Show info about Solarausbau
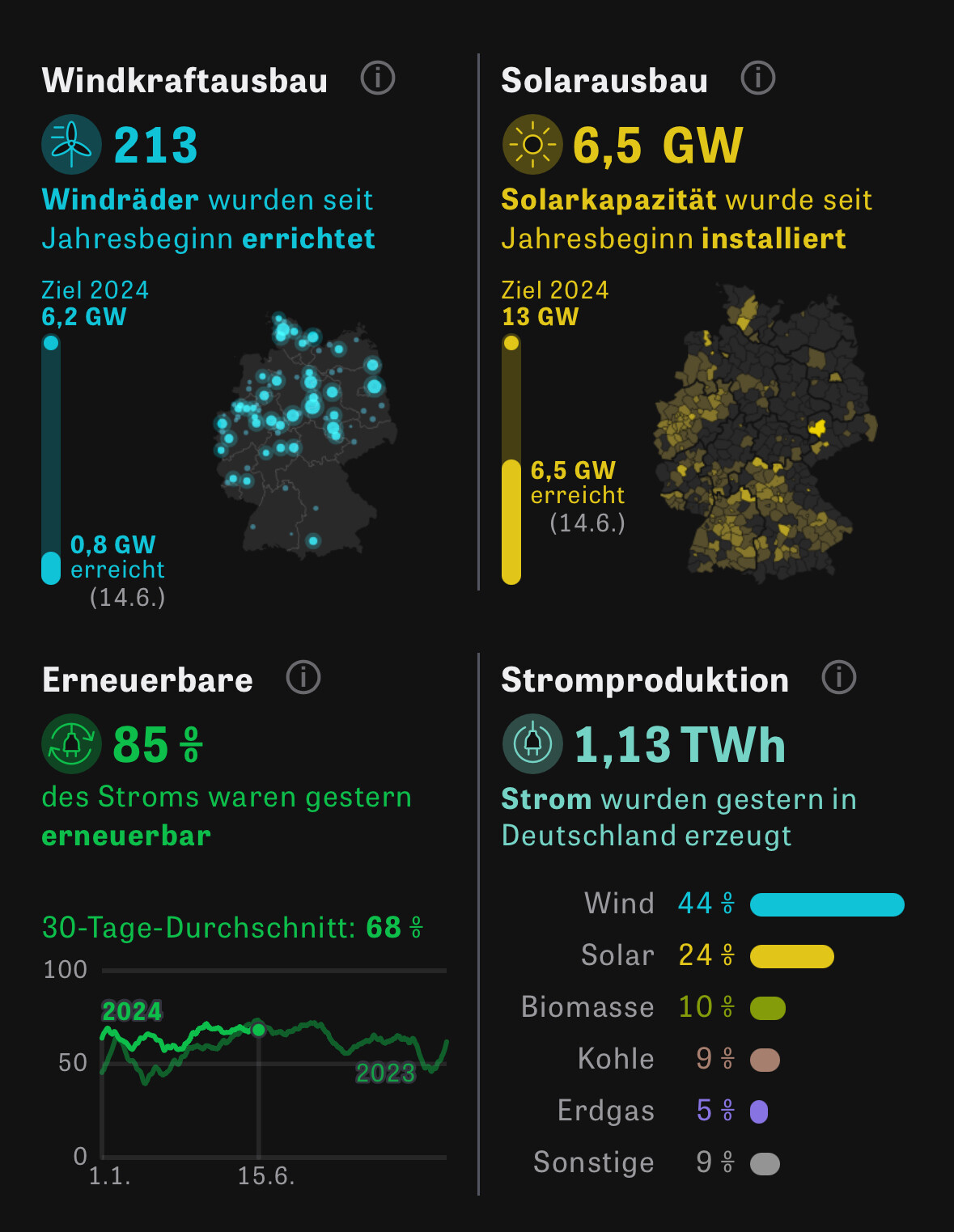This screenshot has height=1232, width=954. tap(758, 78)
